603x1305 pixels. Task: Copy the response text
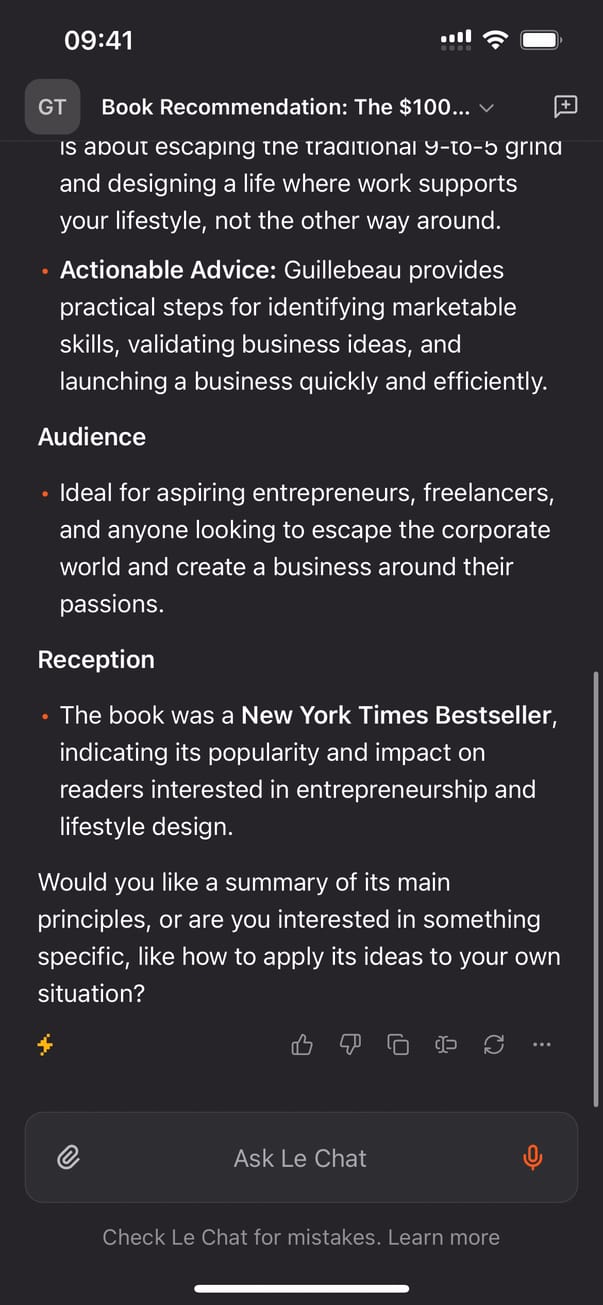pyautogui.click(x=398, y=1045)
